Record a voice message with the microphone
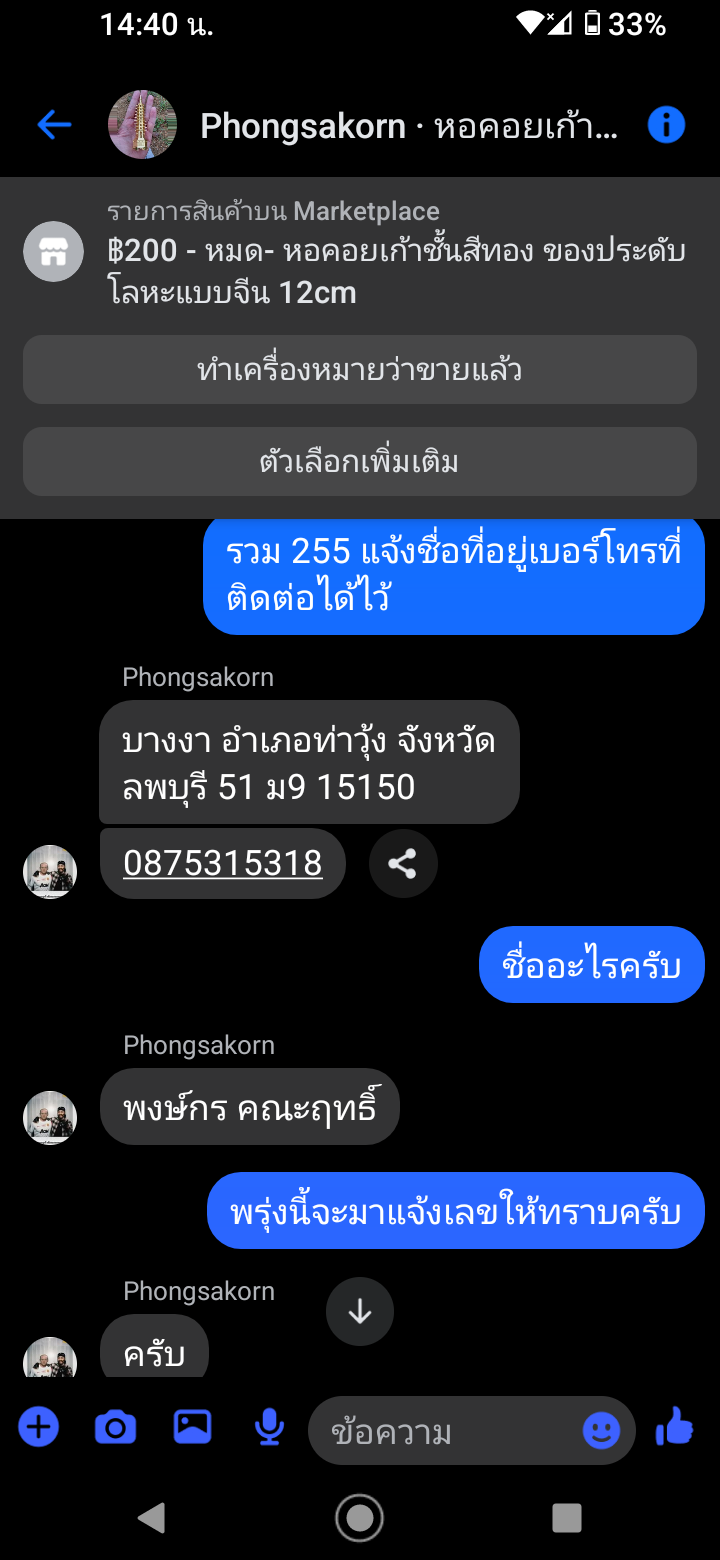Viewport: 720px width, 1560px height. pos(269,1428)
